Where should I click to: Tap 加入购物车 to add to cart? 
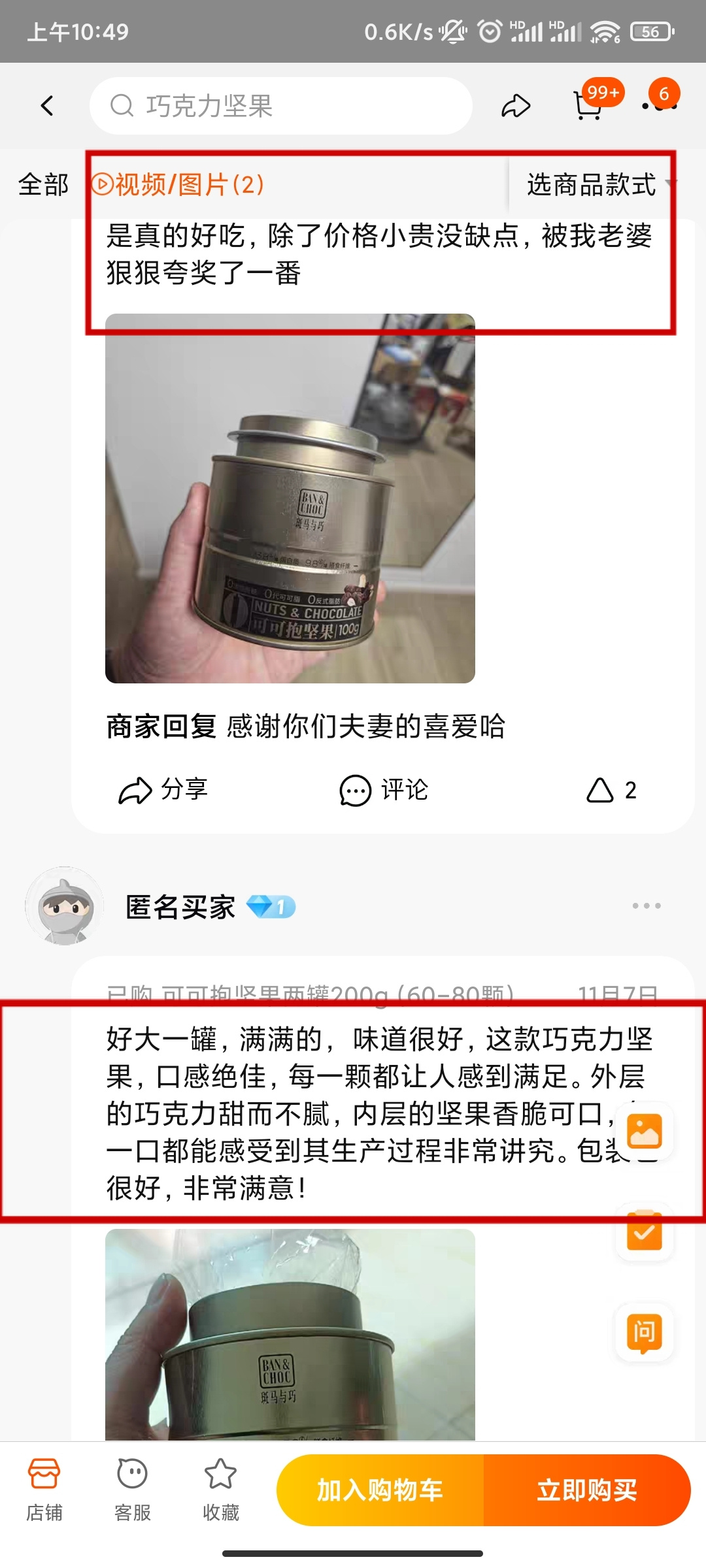pos(380,1491)
